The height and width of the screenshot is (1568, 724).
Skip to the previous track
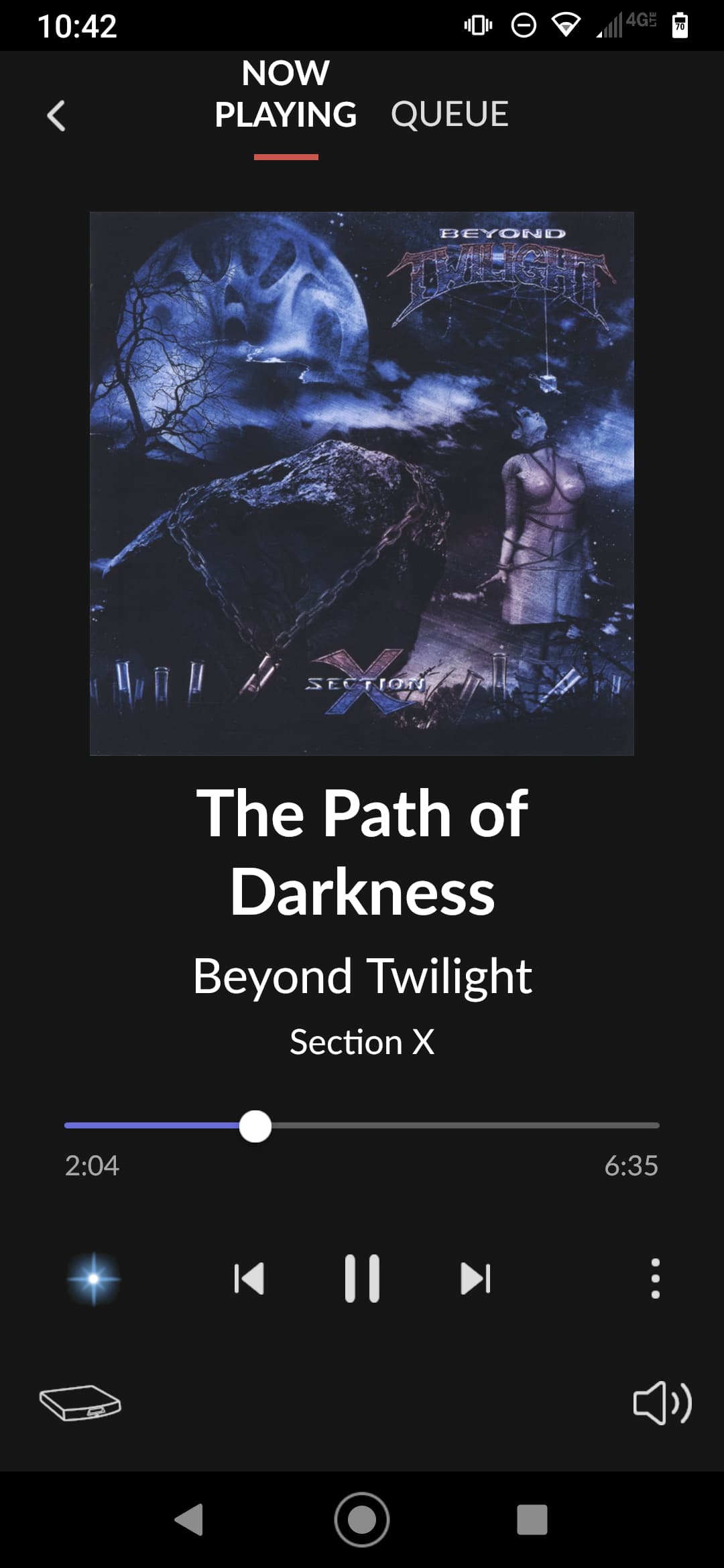pos(249,1279)
